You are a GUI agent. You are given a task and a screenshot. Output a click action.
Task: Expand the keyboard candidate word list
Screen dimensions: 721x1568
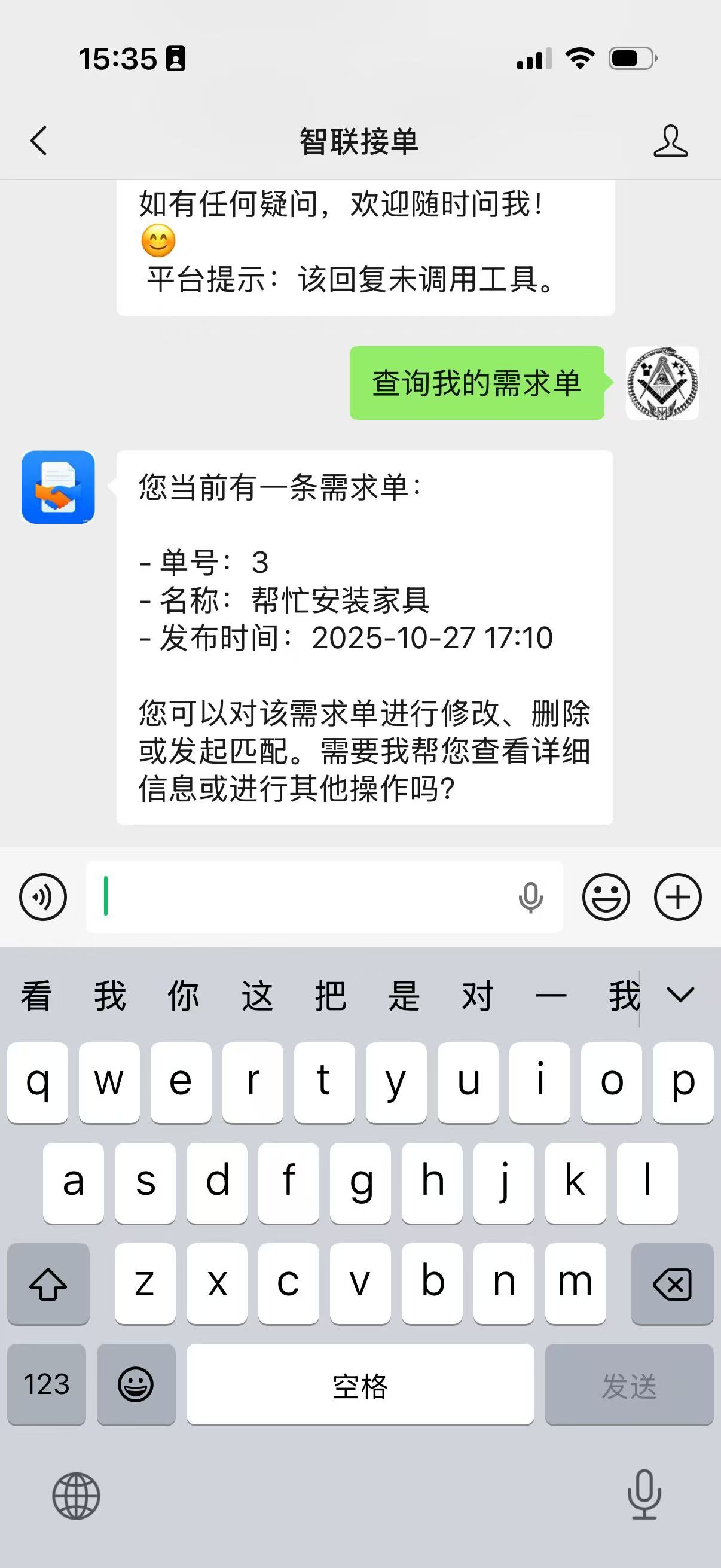coord(680,995)
